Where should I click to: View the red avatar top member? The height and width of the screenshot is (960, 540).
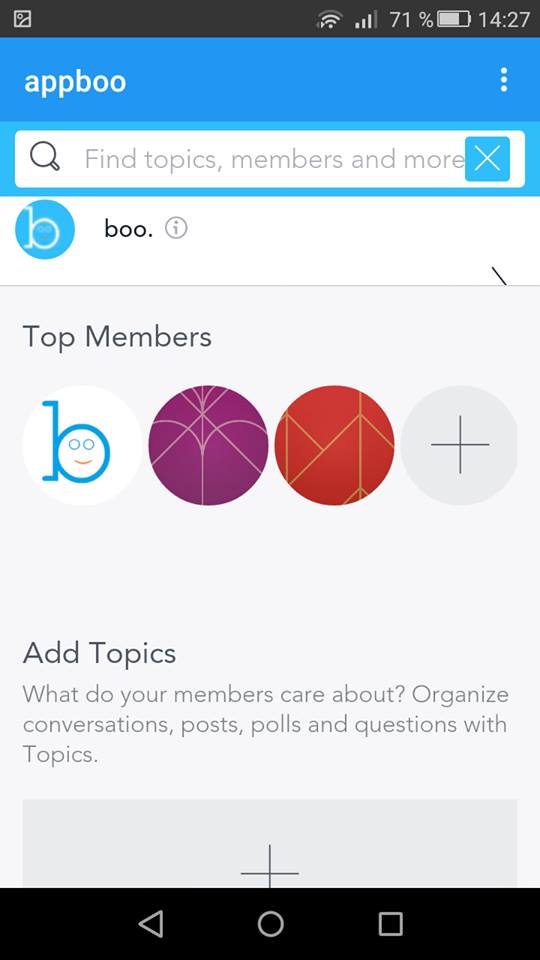pos(334,445)
